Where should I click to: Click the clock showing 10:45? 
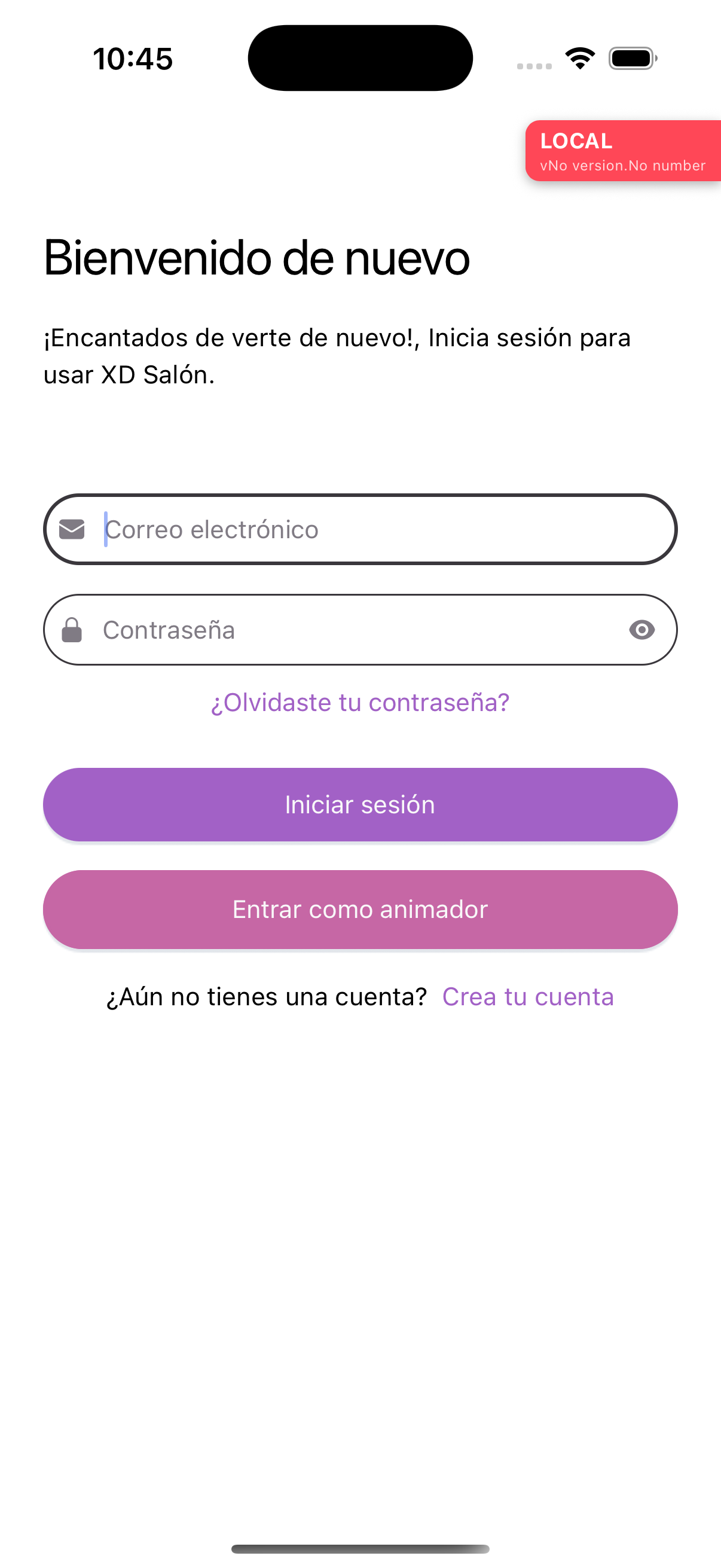pyautogui.click(x=133, y=58)
